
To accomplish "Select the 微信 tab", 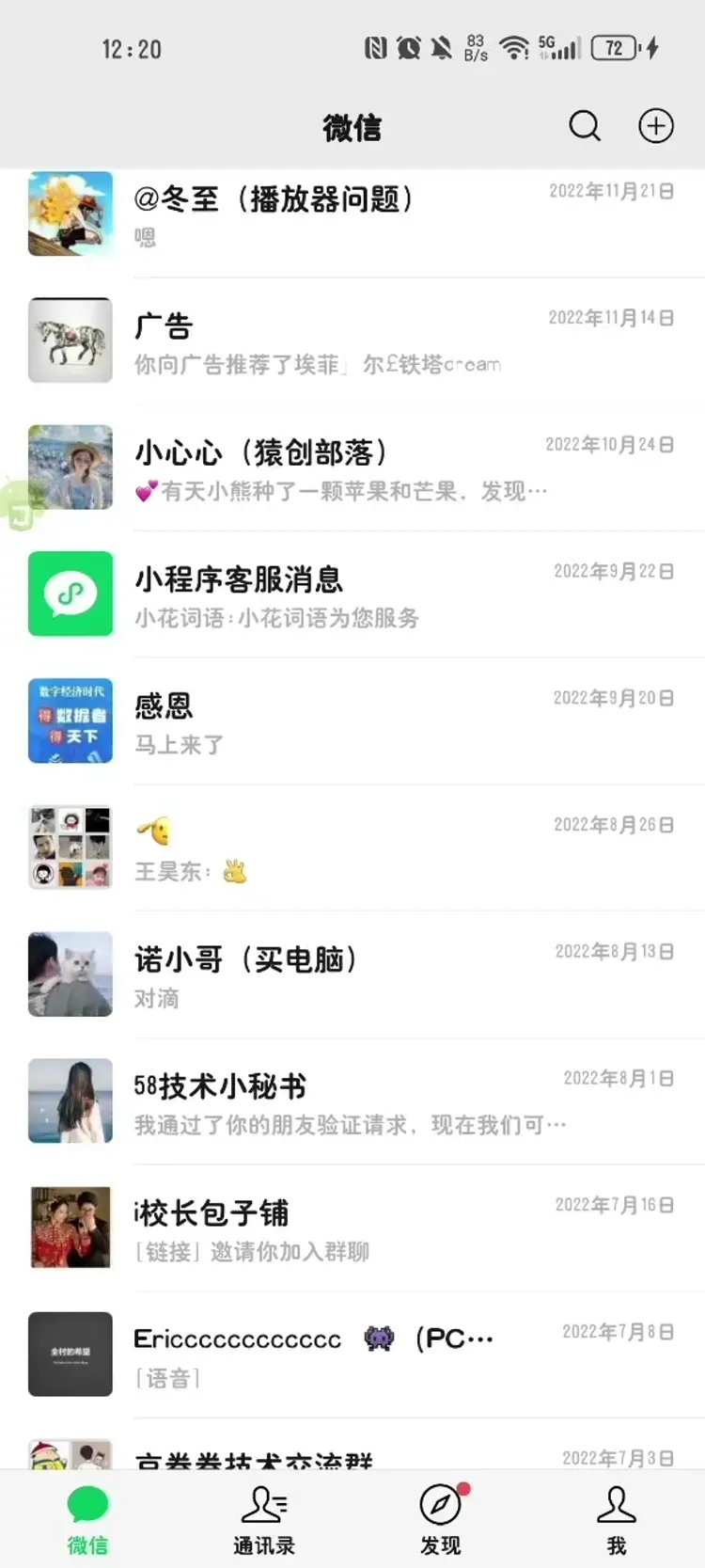I will coord(87,1519).
